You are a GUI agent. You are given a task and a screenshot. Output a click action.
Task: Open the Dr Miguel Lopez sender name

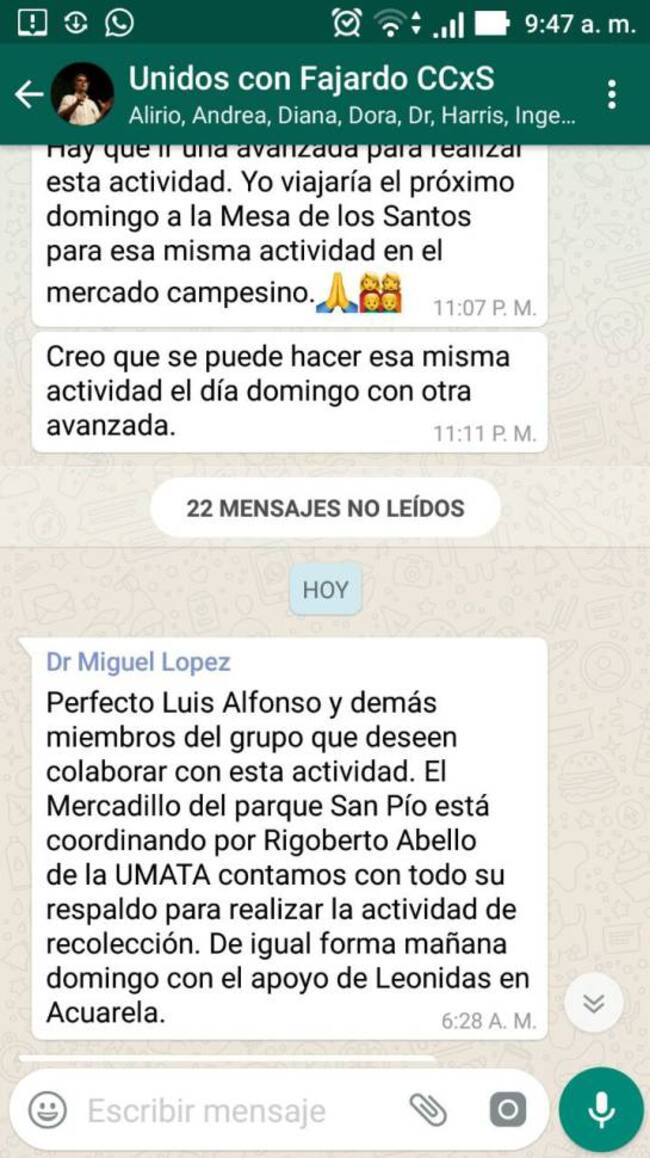(138, 662)
